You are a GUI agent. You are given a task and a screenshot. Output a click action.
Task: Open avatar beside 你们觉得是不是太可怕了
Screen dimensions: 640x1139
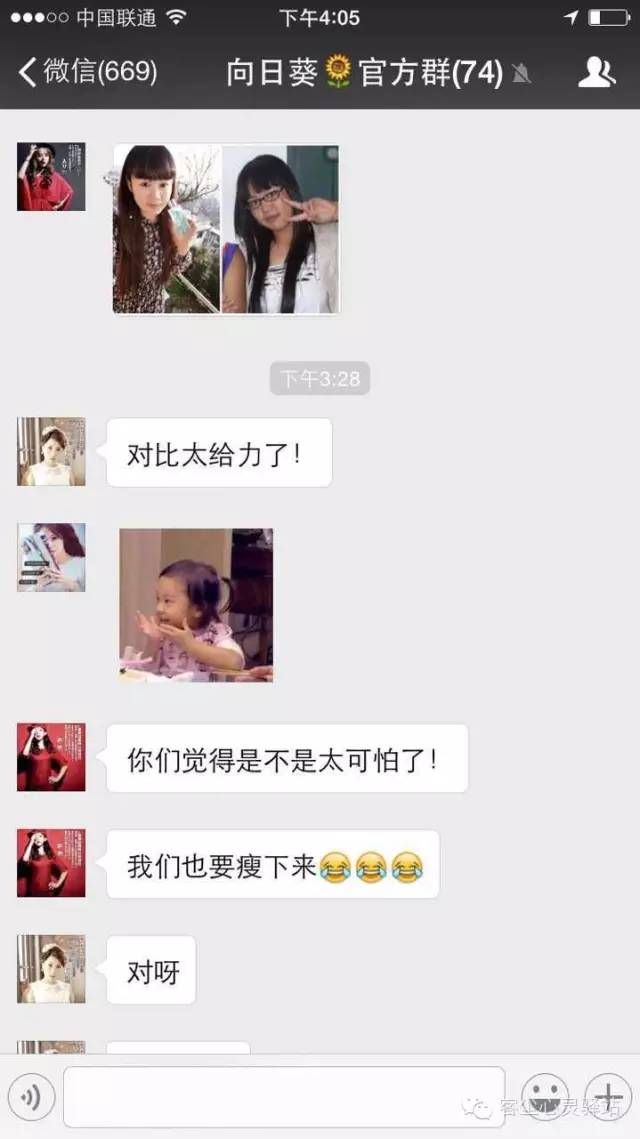[x=51, y=757]
